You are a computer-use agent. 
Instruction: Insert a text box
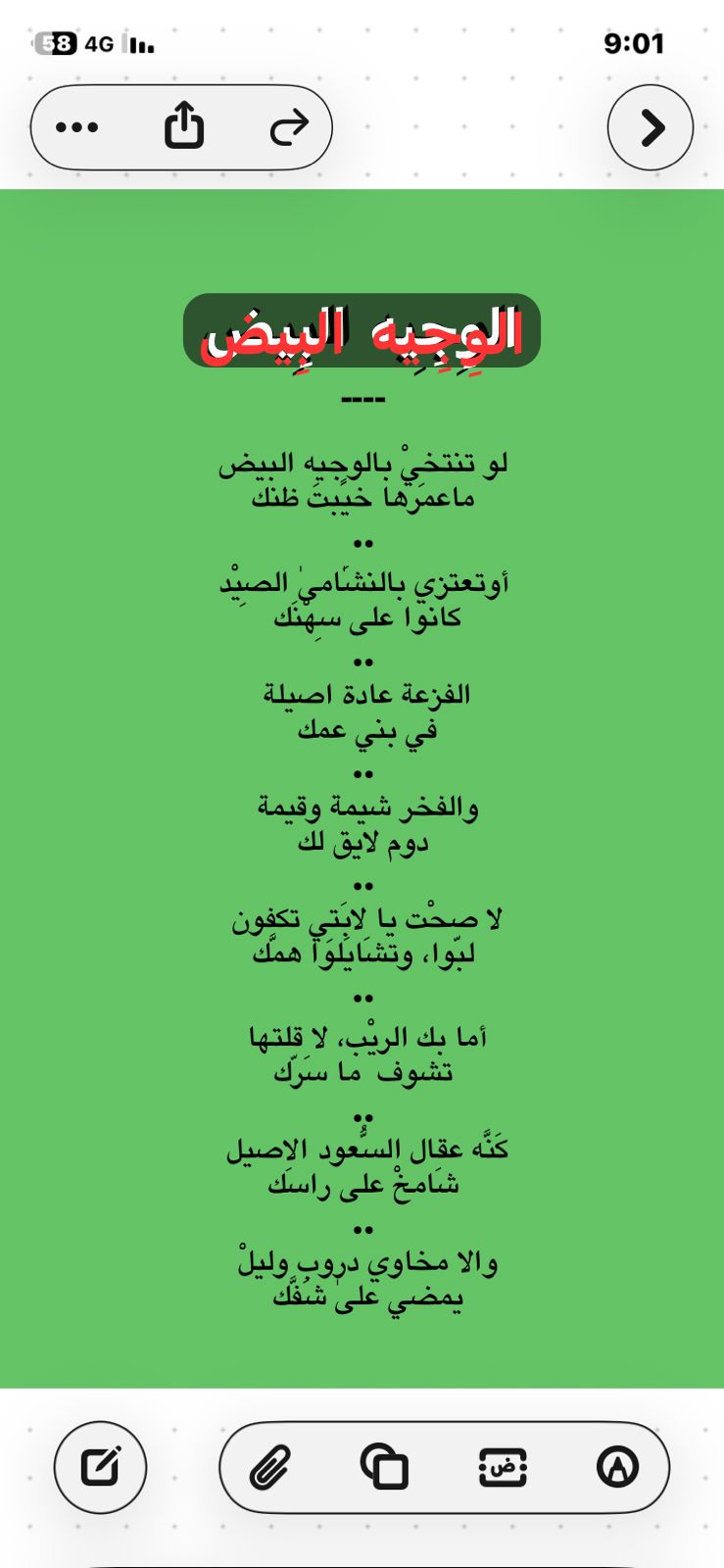click(x=502, y=1467)
